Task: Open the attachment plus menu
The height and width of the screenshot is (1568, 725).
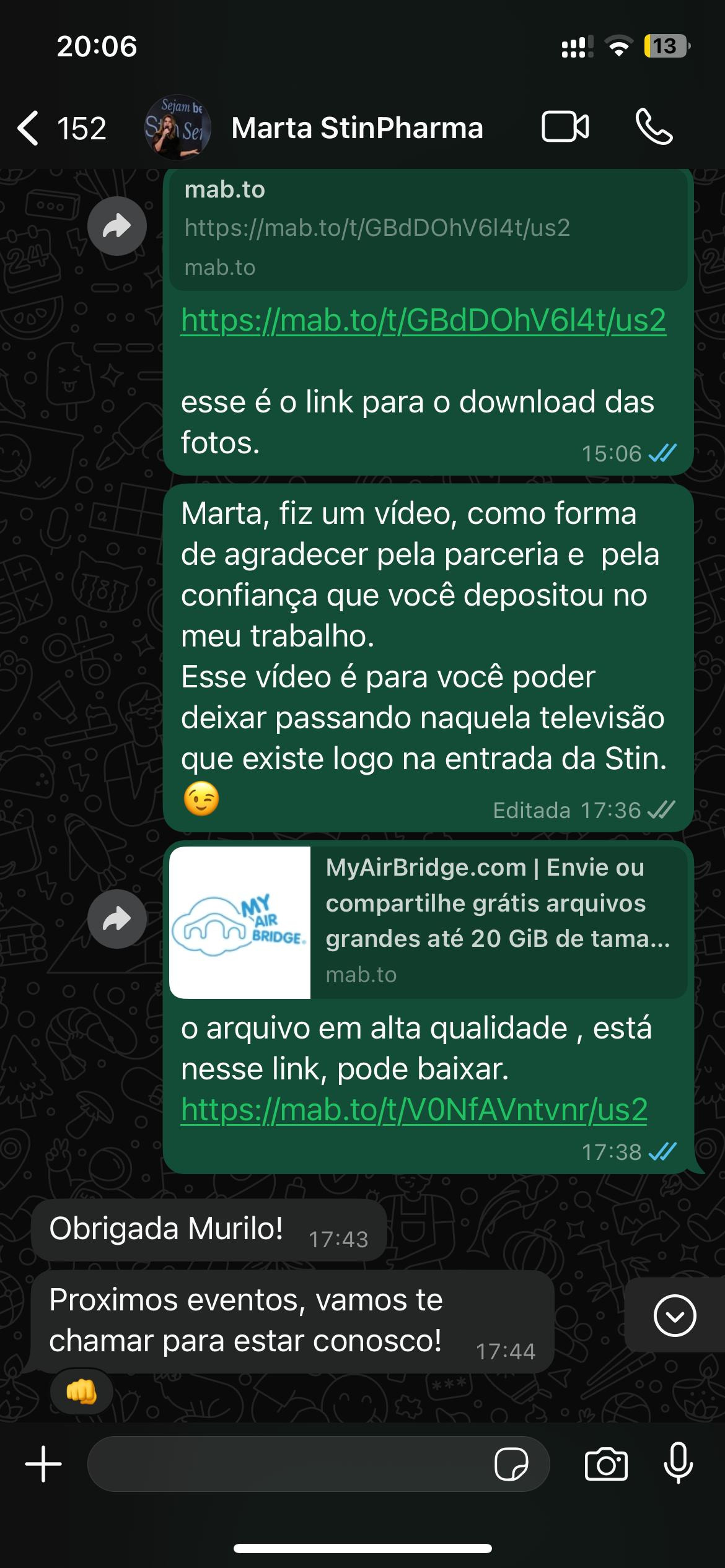Action: (43, 1465)
